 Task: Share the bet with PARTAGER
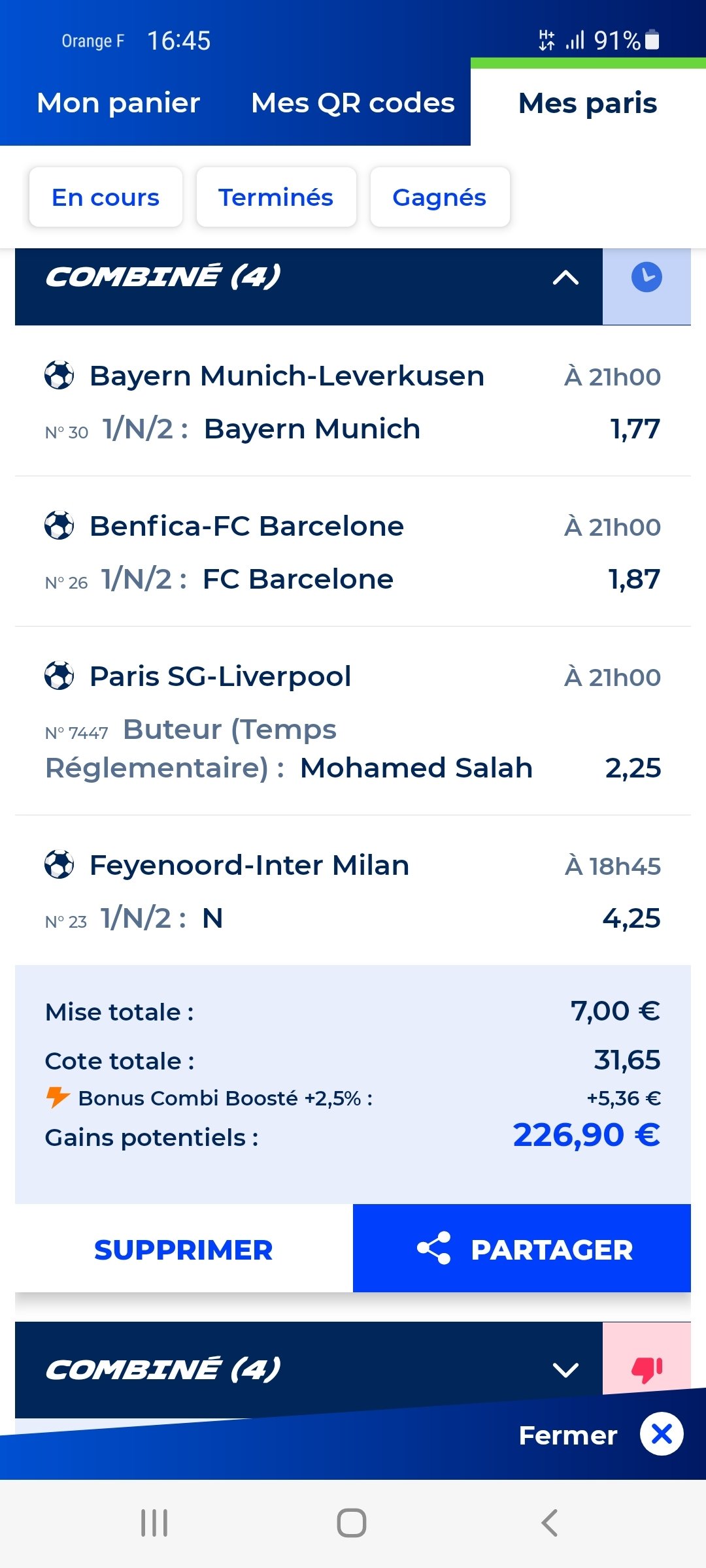pyautogui.click(x=522, y=1249)
